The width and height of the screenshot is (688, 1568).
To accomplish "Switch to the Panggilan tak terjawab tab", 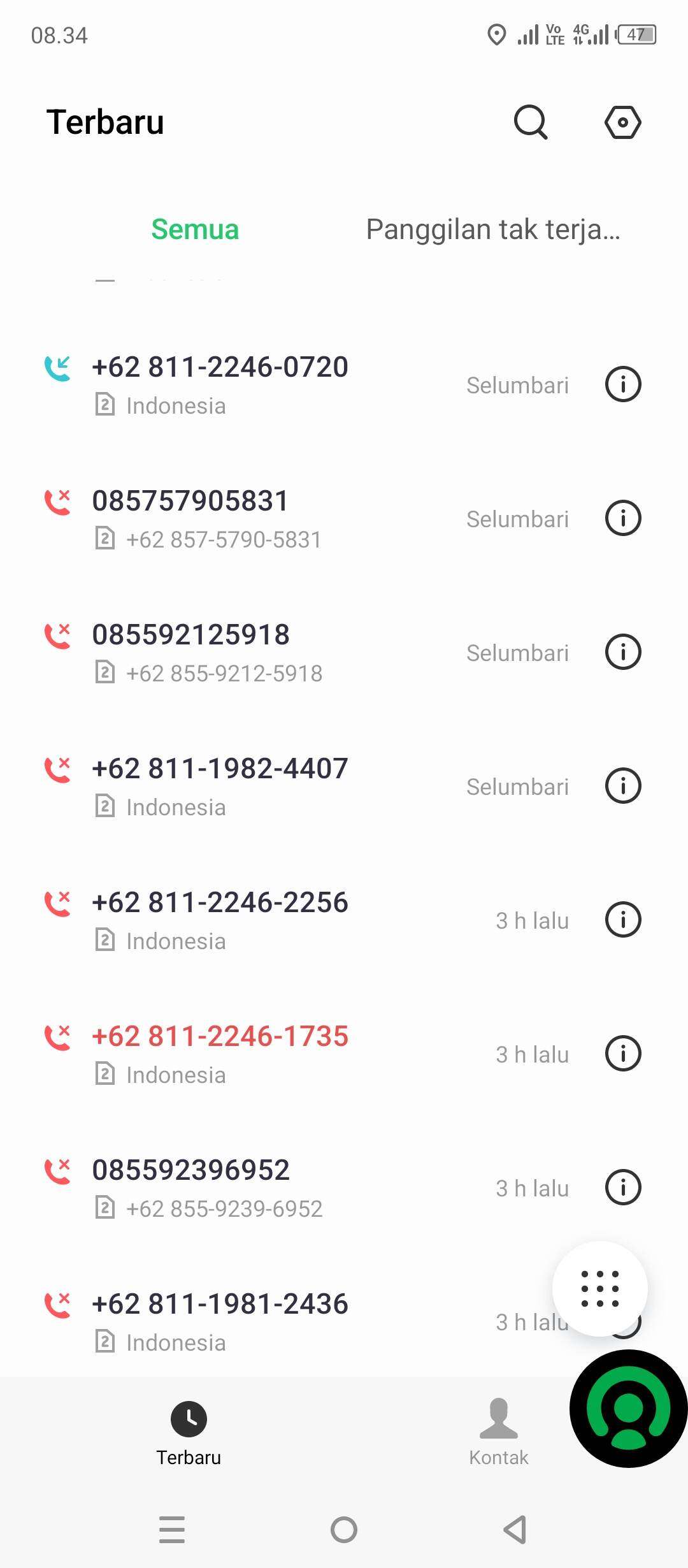I will tap(493, 229).
